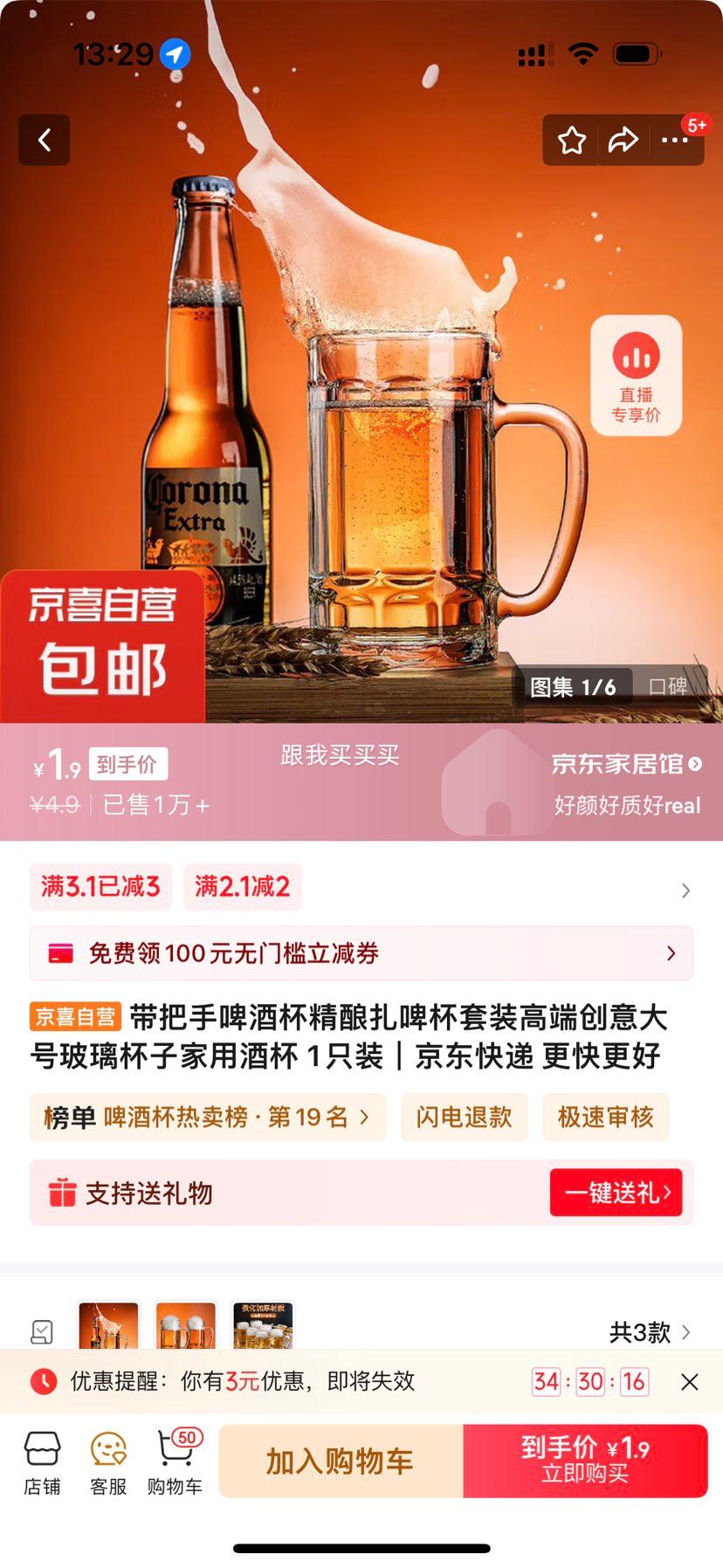Buy now with 立即购买 button
This screenshot has height=1568, width=723.
pos(585,1461)
